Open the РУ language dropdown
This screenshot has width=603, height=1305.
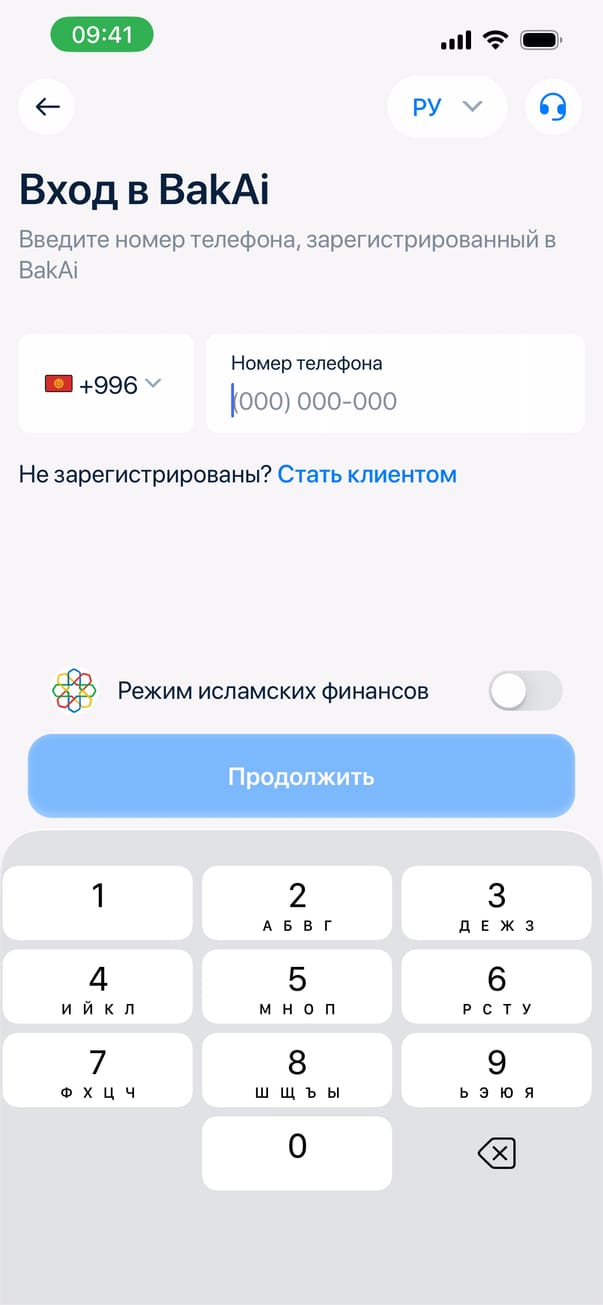click(446, 107)
